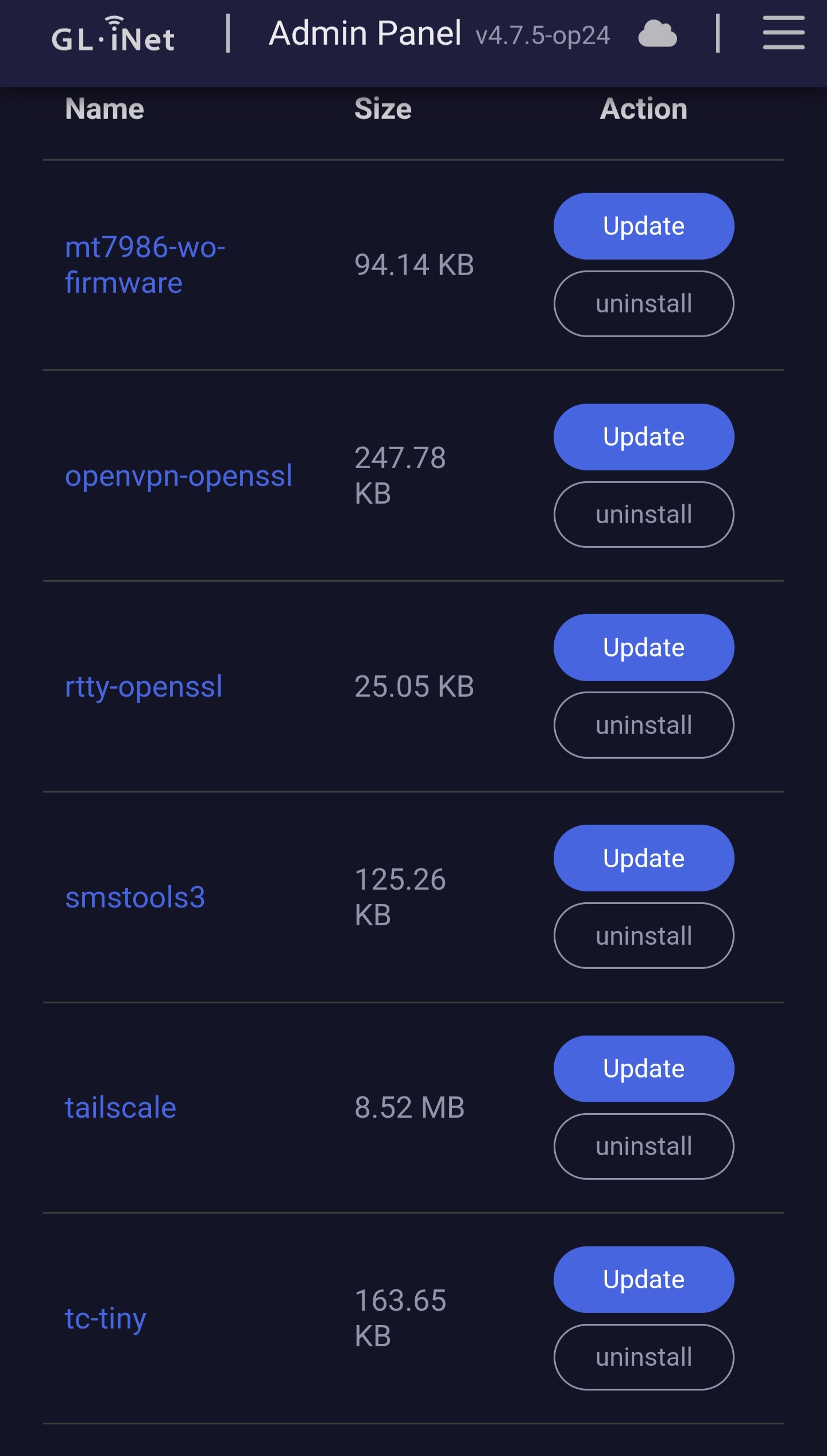Update openvpn-openssl
This screenshot has height=1456, width=827.
(644, 437)
